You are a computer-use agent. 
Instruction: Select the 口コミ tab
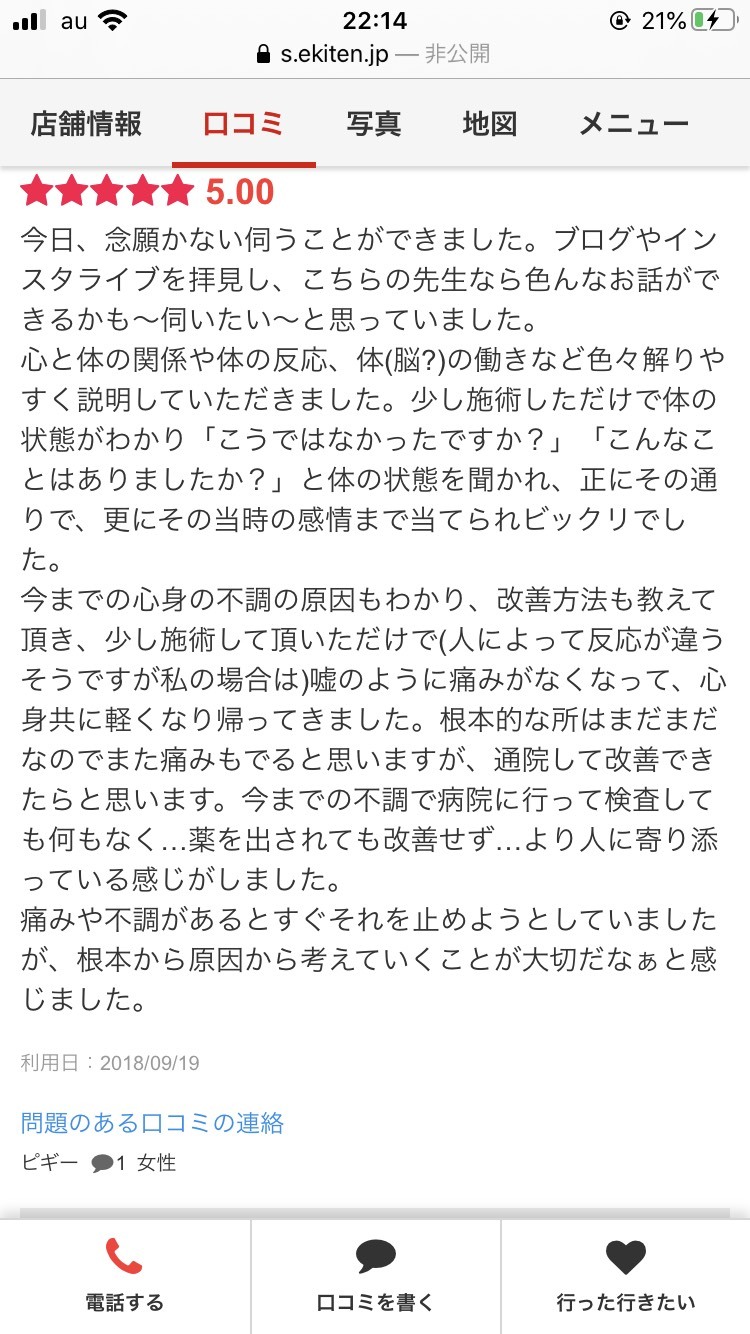pos(243,125)
